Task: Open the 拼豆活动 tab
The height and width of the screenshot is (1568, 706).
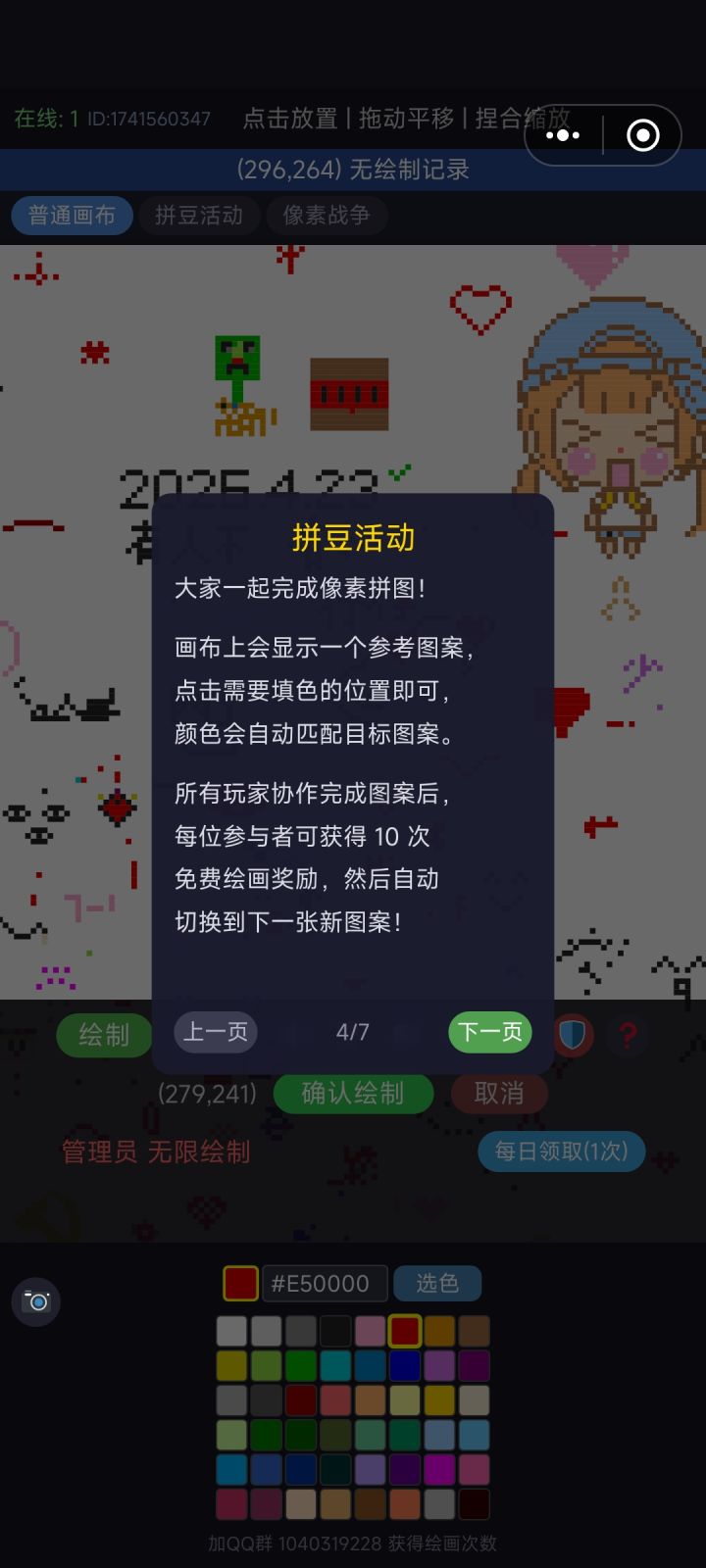Action: (x=198, y=216)
